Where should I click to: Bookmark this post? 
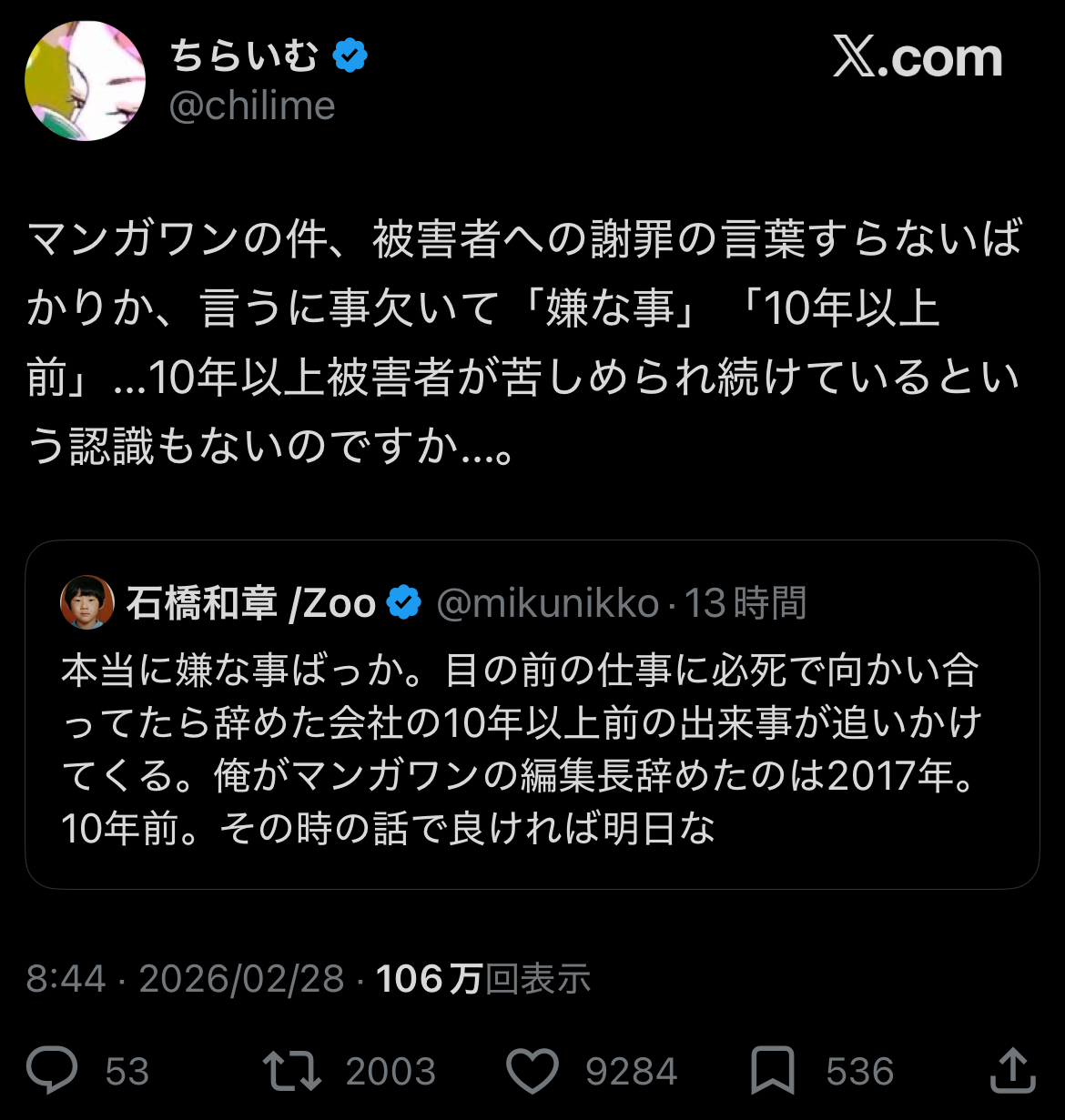(x=772, y=1071)
